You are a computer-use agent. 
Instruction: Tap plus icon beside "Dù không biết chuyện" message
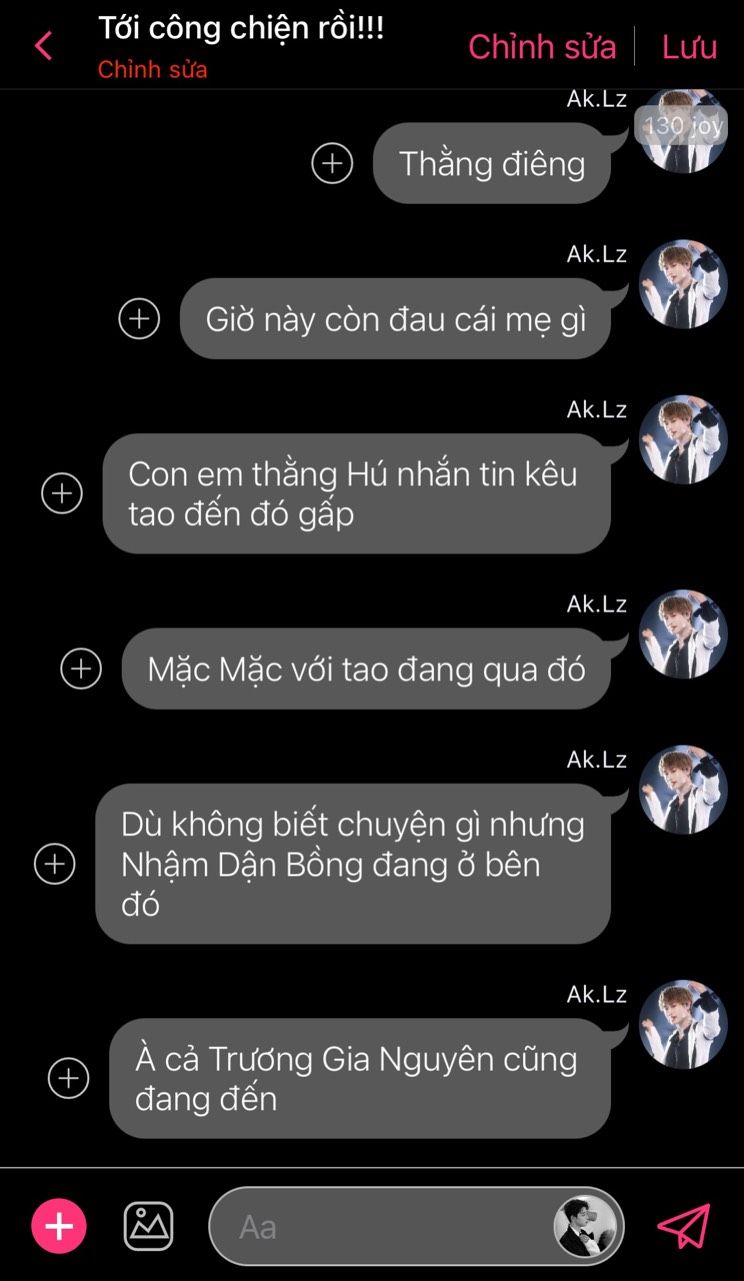click(54, 863)
